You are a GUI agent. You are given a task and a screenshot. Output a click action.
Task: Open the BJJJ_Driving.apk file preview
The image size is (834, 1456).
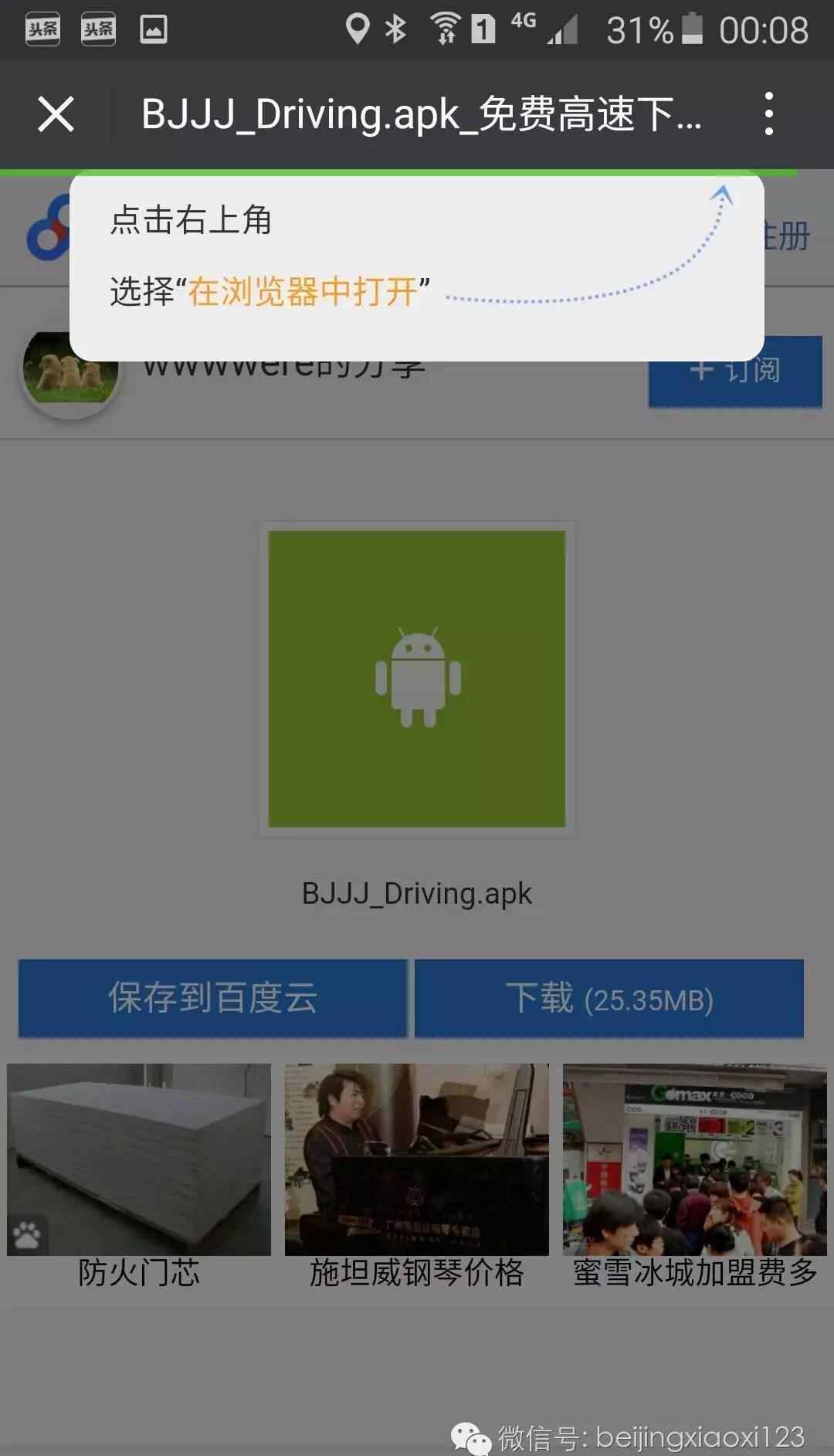click(x=417, y=679)
